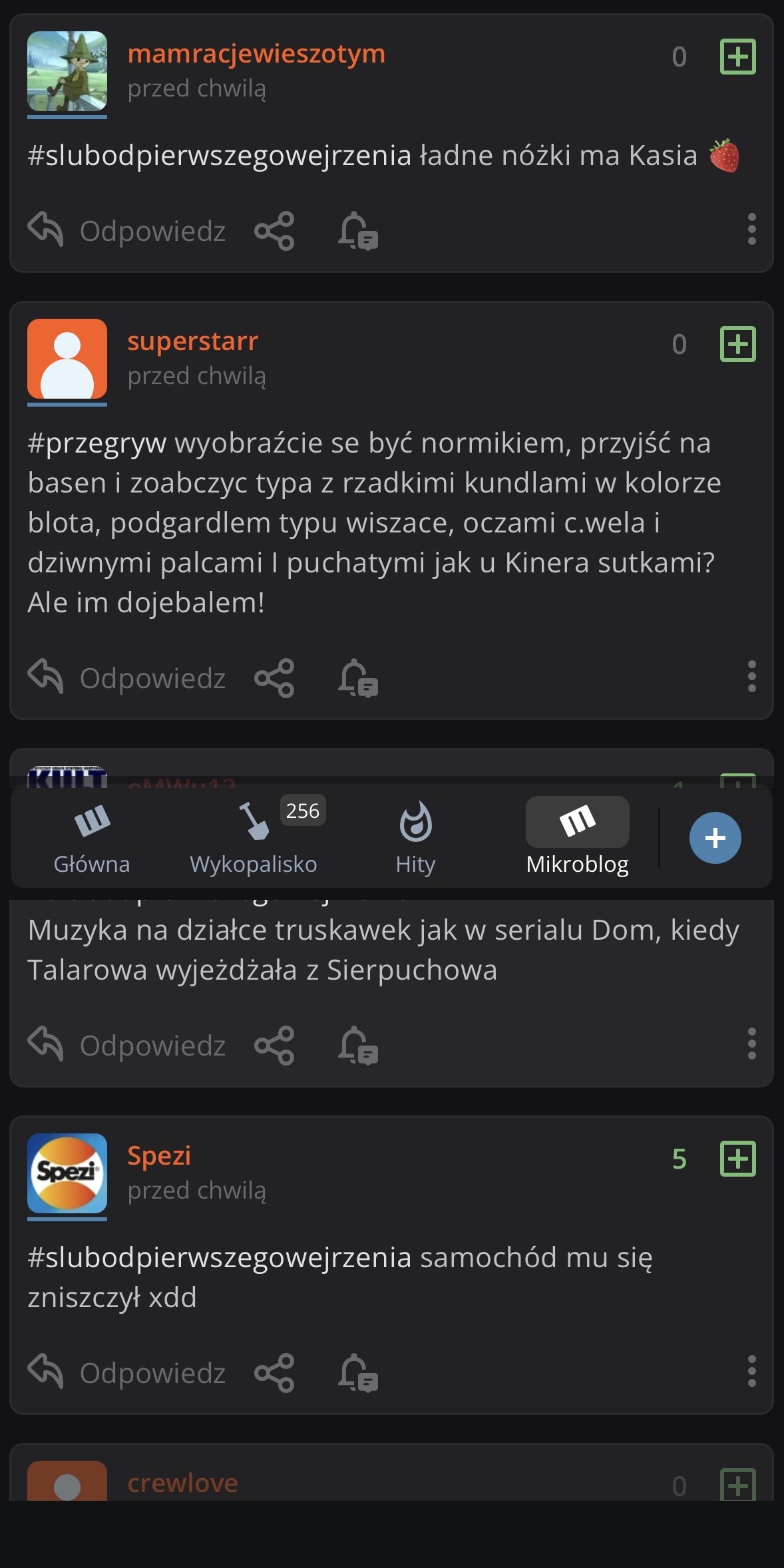Open the Hity tab
The height and width of the screenshot is (1568, 784).
[415, 837]
